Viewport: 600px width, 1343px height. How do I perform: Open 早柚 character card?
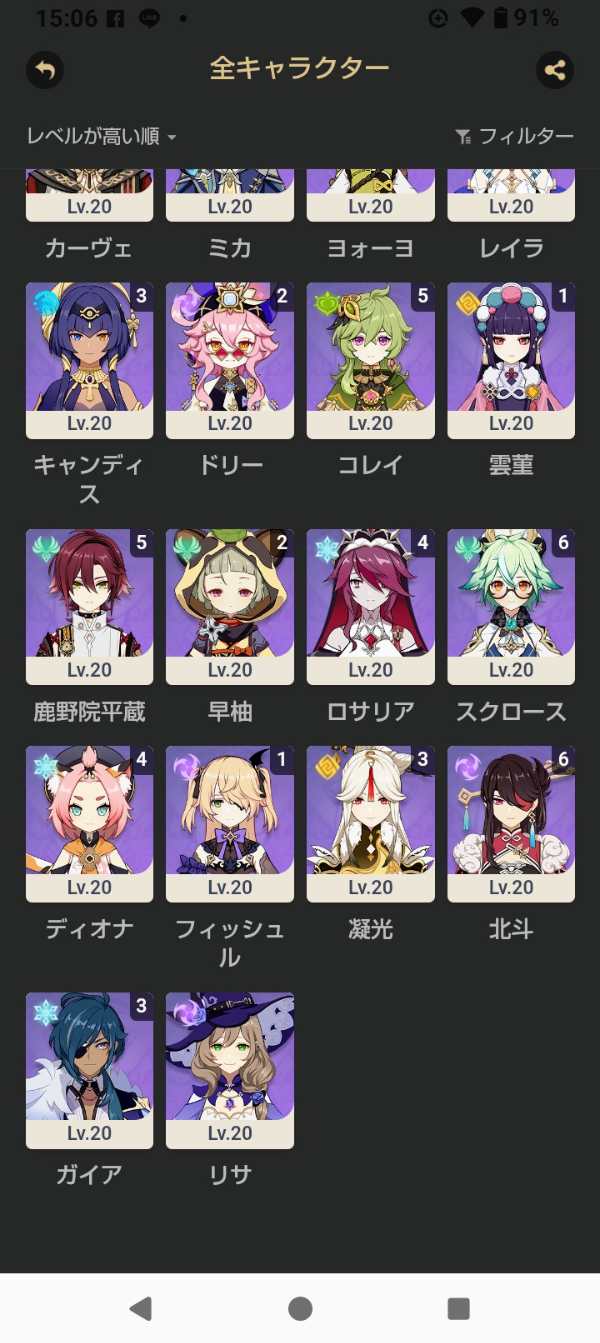230,607
